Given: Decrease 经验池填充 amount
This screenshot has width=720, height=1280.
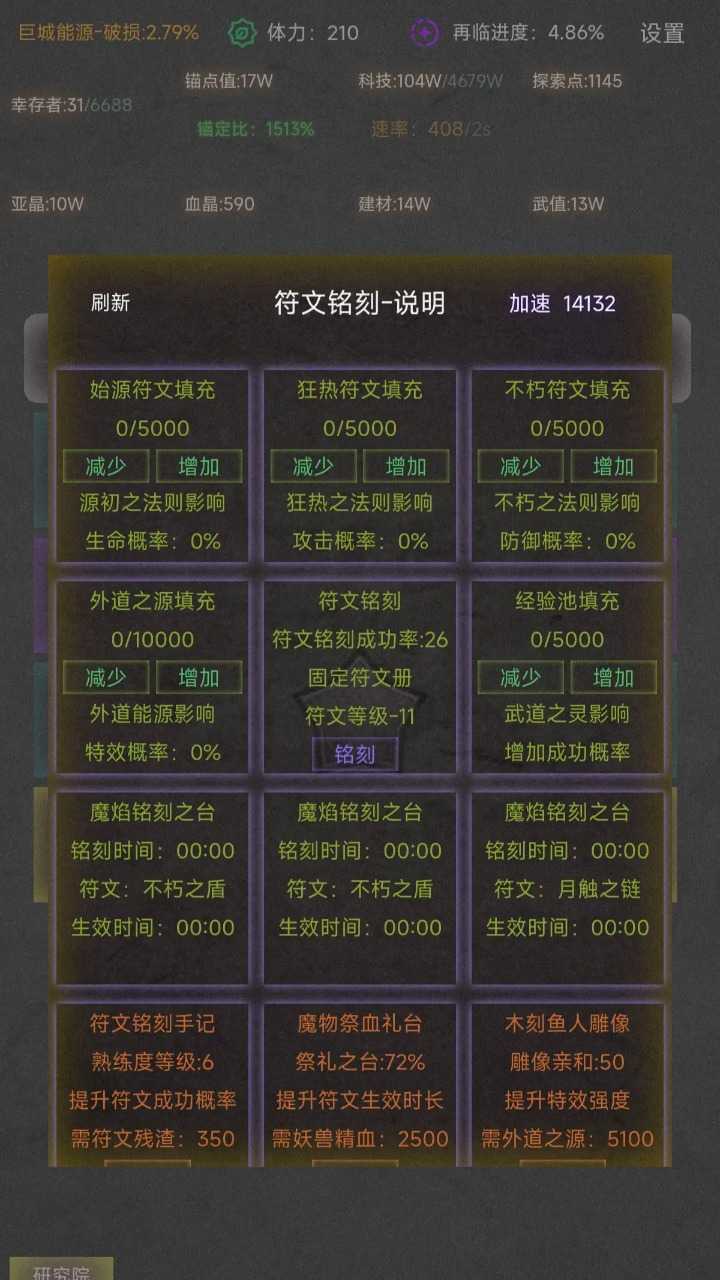Looking at the screenshot, I should (x=520, y=677).
